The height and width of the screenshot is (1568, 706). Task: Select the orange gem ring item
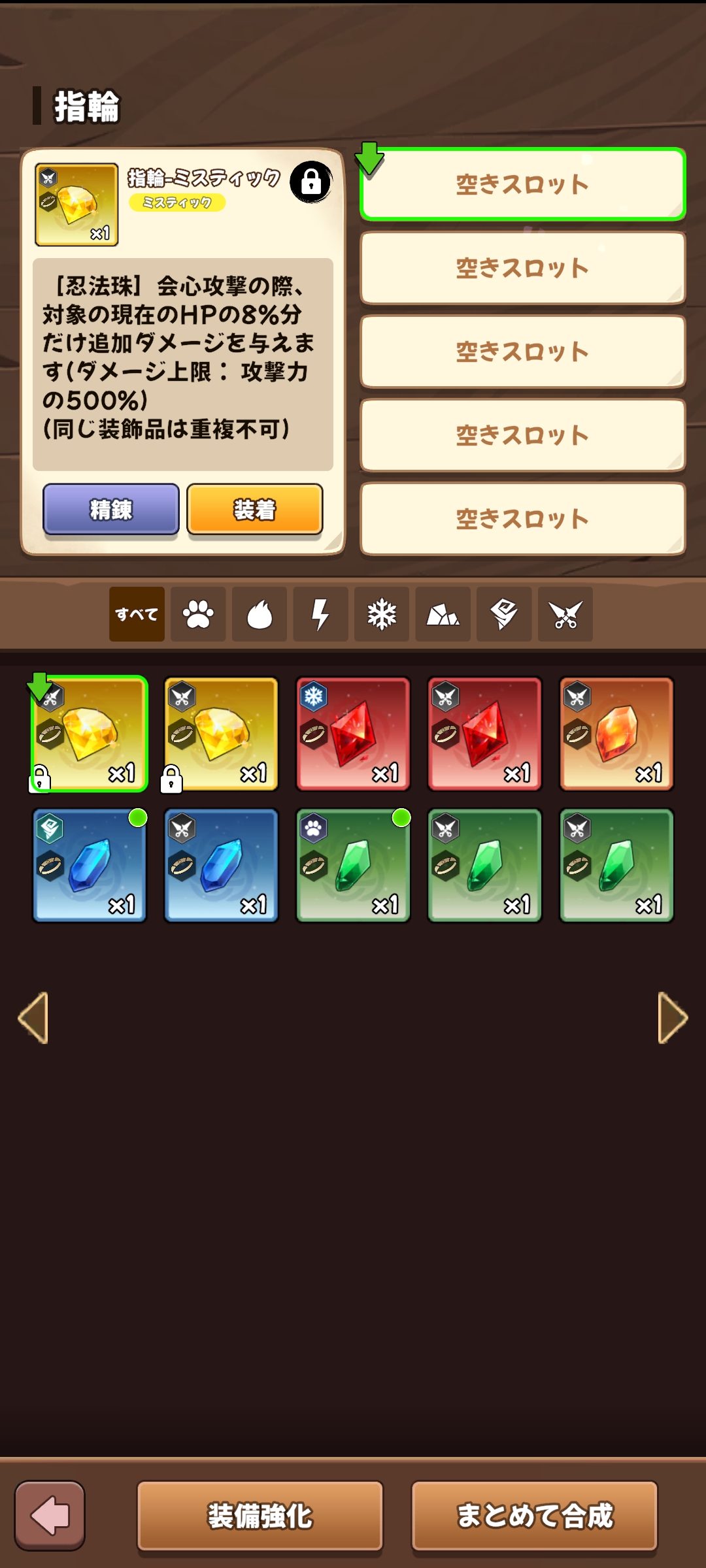click(616, 734)
